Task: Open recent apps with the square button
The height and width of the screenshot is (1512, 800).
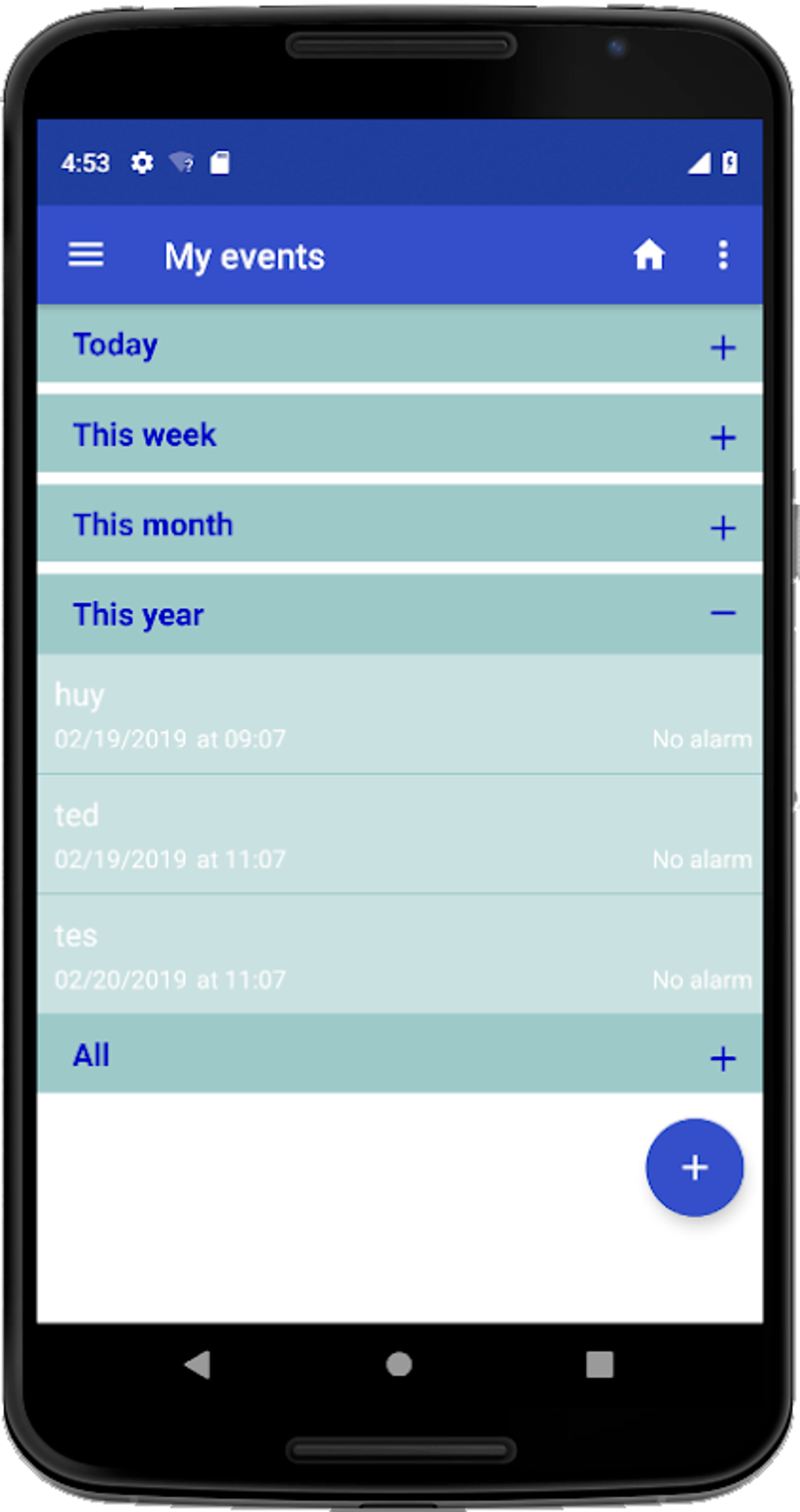Action: click(599, 1365)
